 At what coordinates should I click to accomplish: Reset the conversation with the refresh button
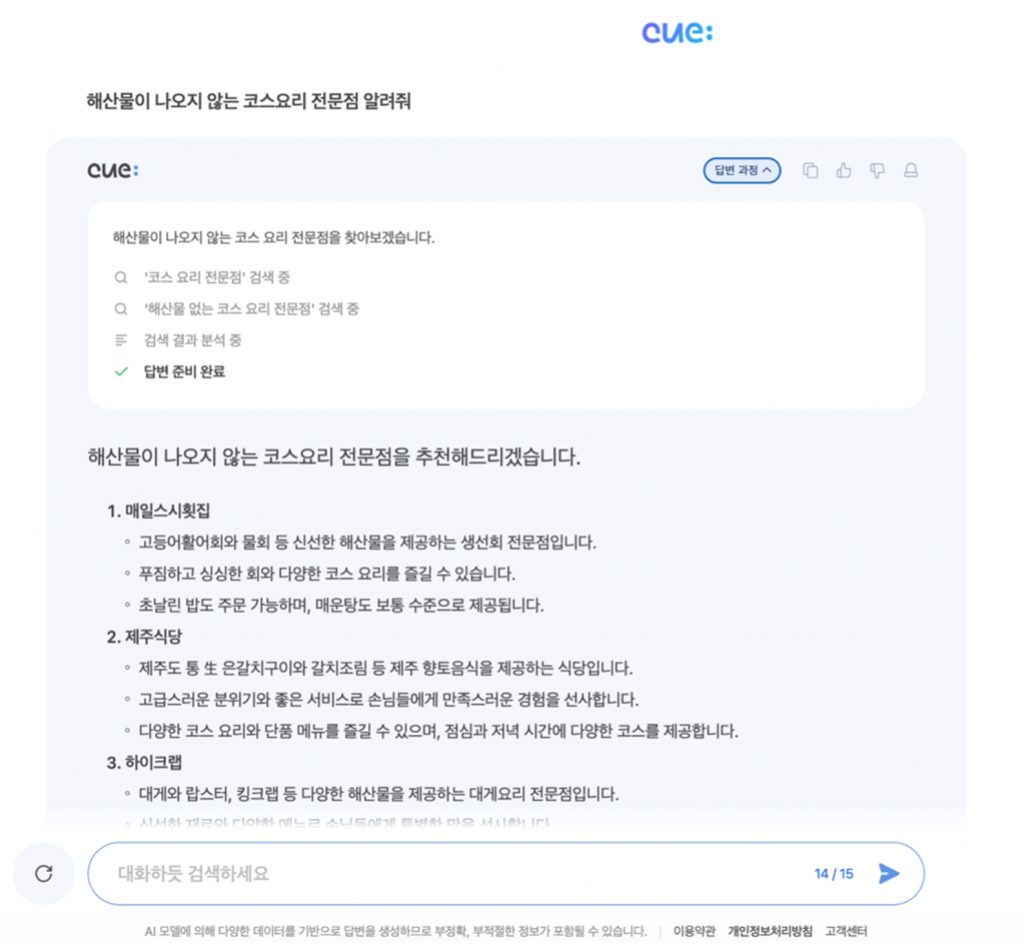[44, 873]
